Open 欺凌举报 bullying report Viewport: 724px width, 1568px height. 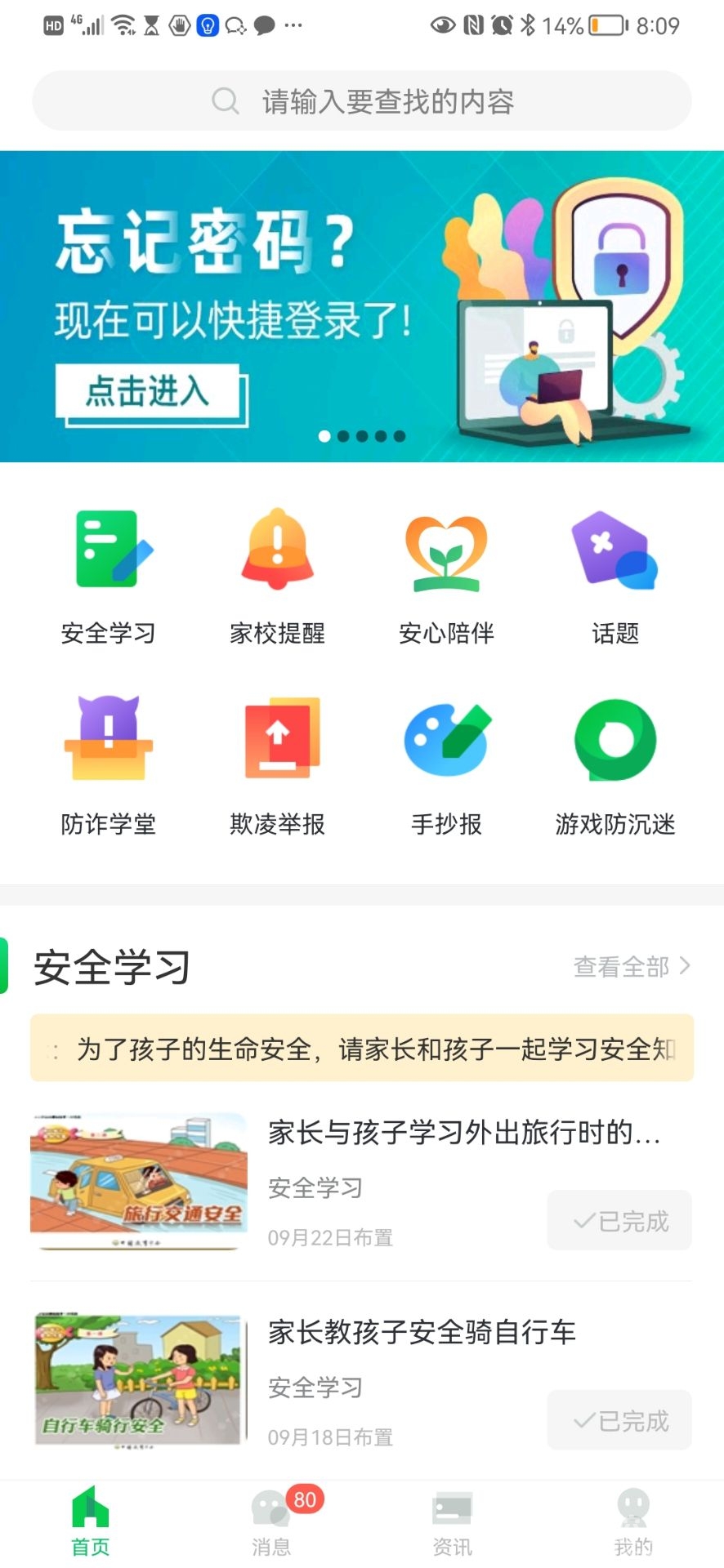[277, 765]
